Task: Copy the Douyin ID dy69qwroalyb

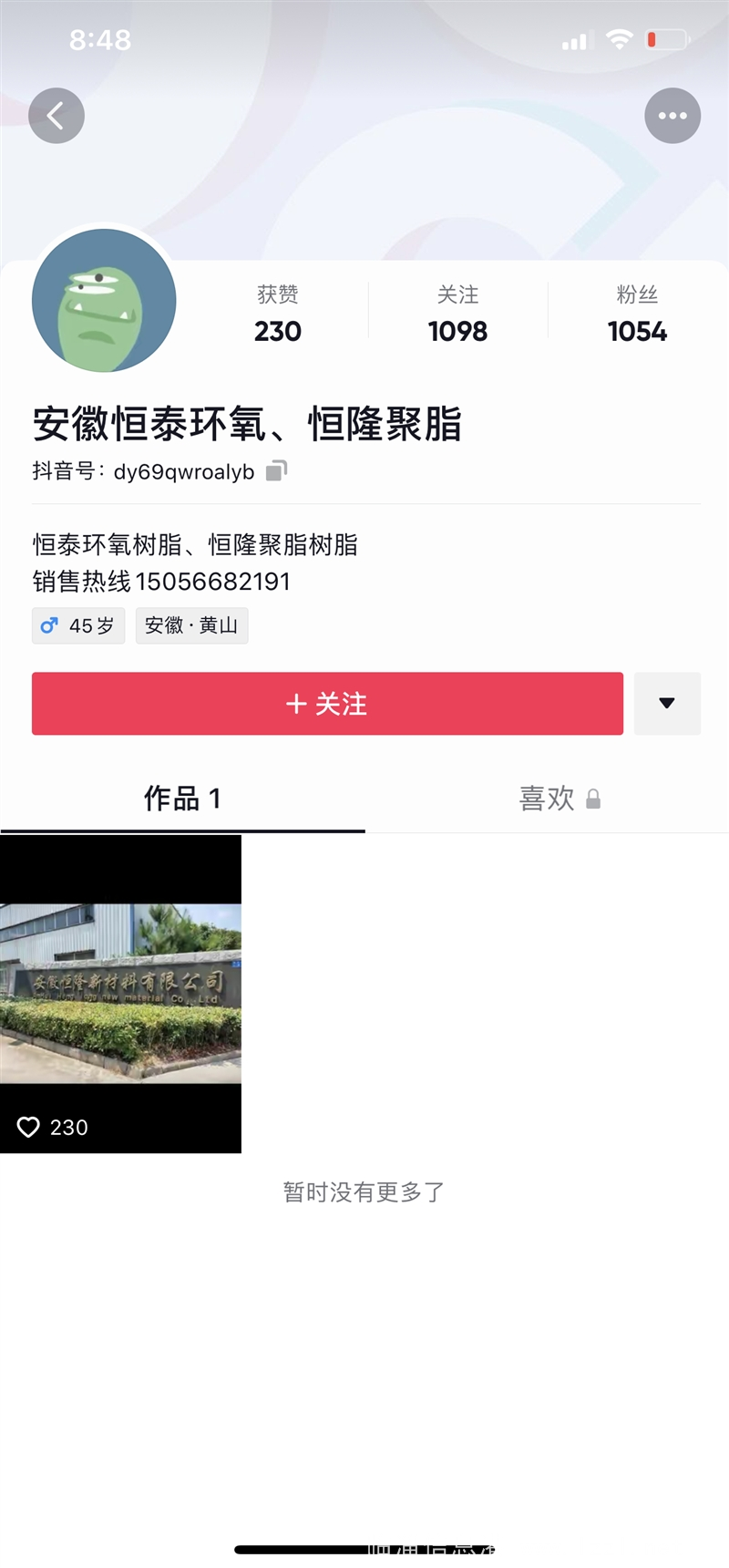Action: [x=276, y=470]
